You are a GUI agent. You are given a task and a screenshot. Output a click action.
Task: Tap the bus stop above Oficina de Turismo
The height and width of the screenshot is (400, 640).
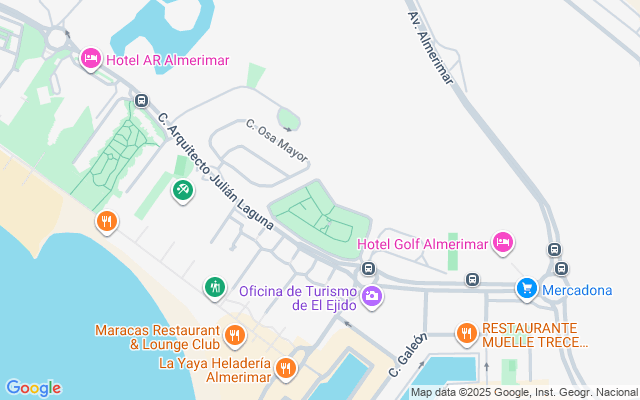[369, 269]
